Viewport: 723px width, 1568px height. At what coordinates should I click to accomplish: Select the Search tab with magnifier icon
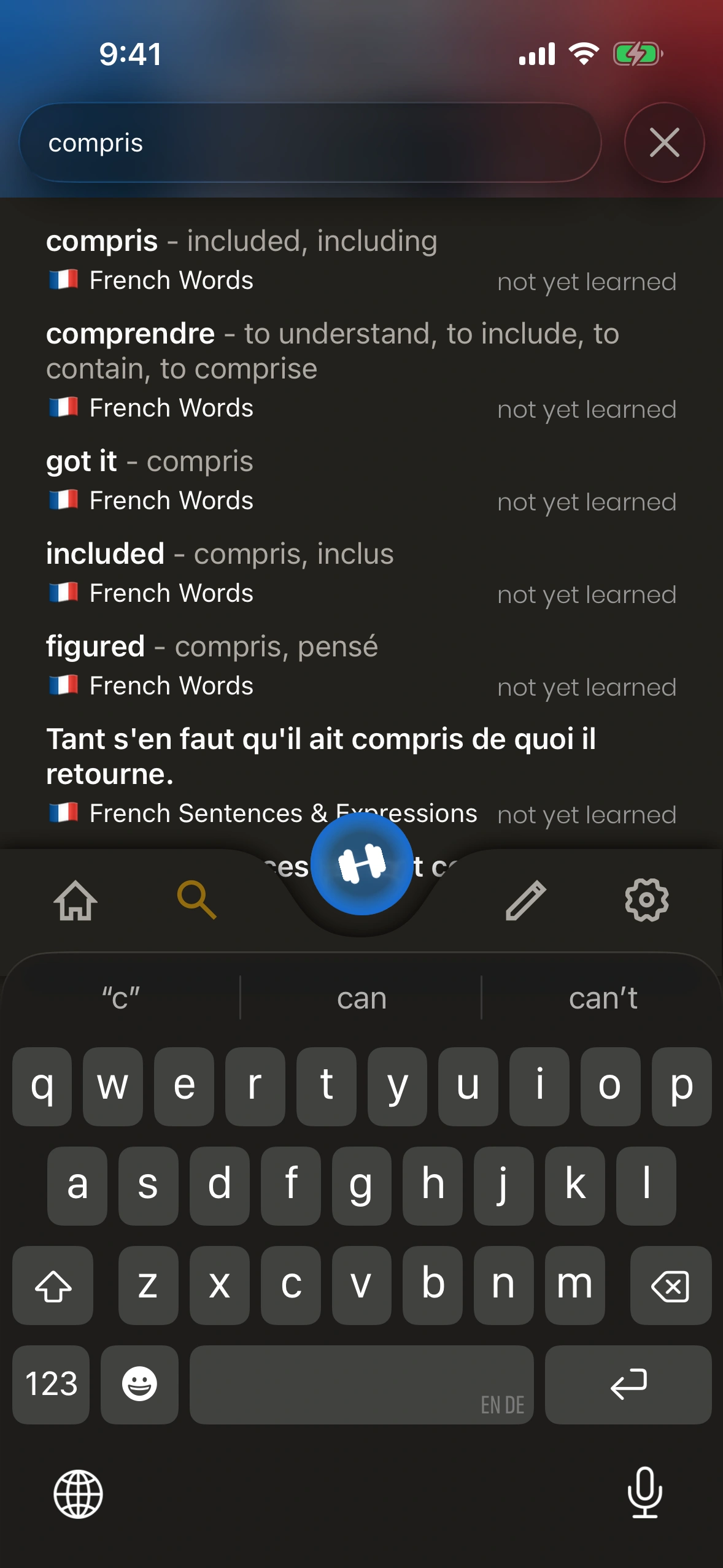196,900
